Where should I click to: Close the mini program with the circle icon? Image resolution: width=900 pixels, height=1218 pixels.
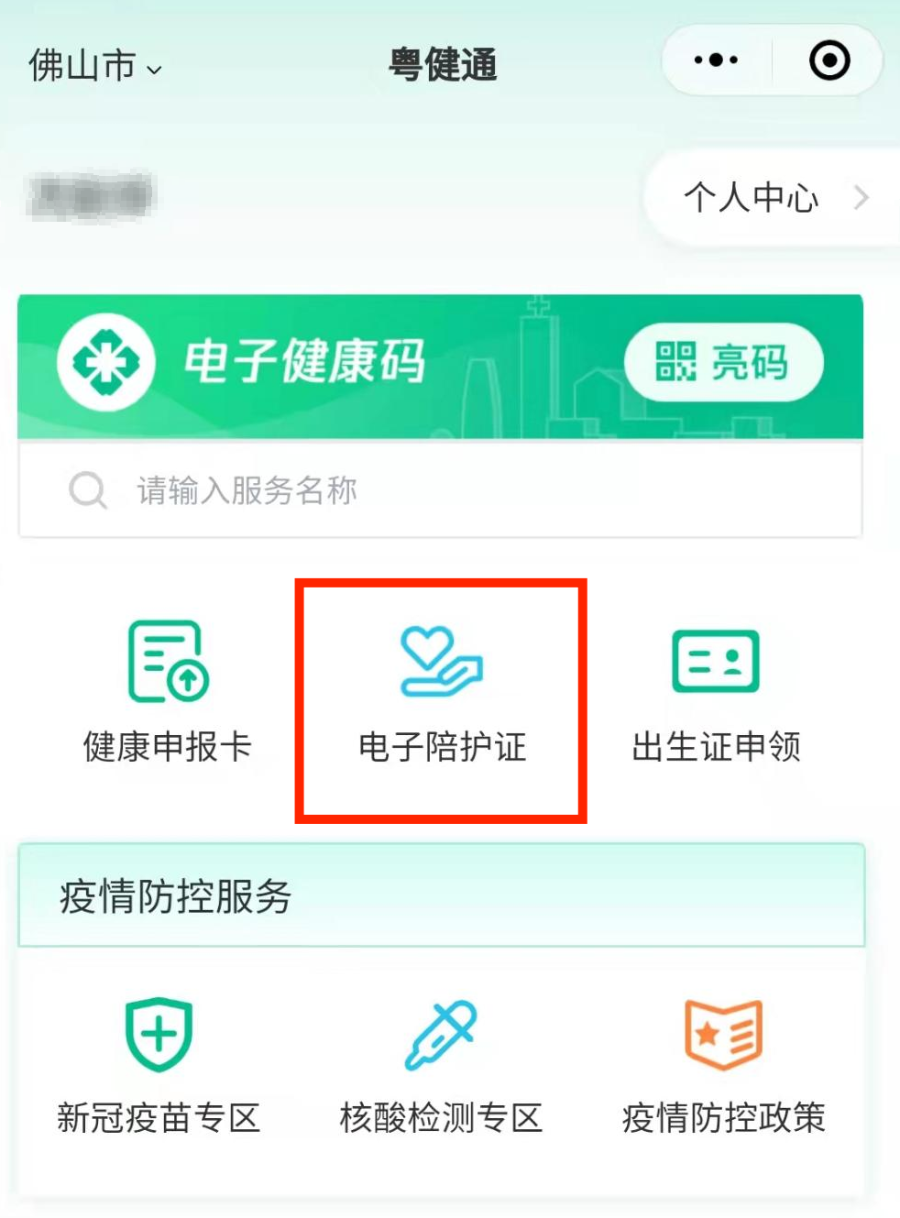pyautogui.click(x=829, y=62)
